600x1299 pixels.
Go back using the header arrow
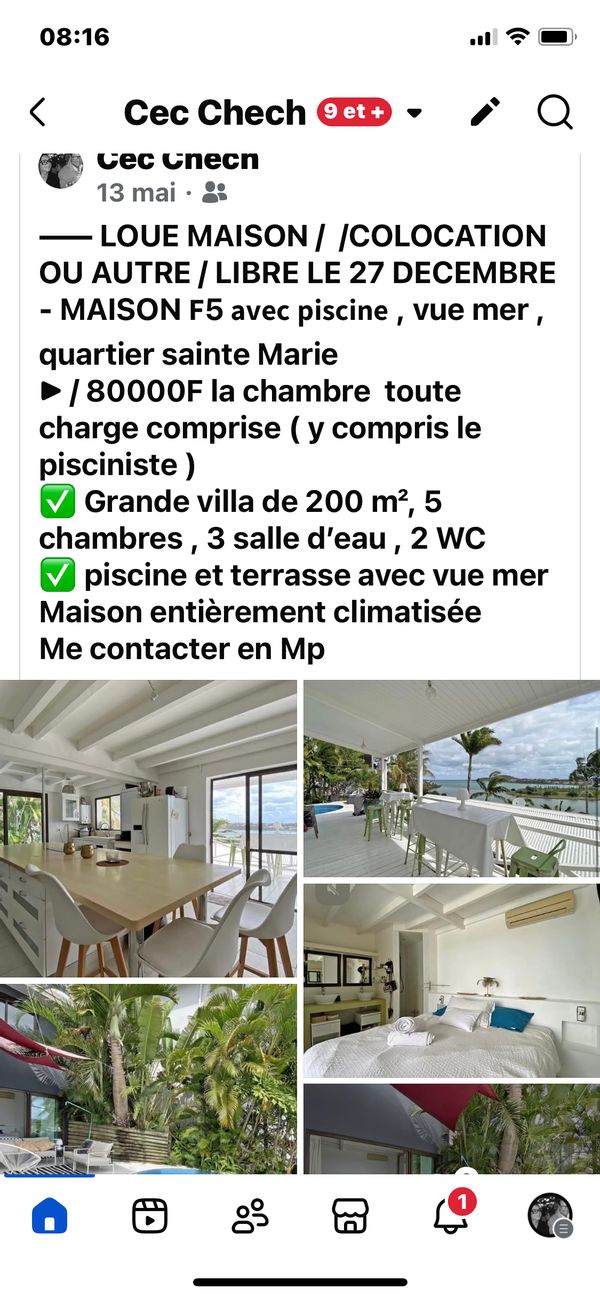tap(38, 112)
